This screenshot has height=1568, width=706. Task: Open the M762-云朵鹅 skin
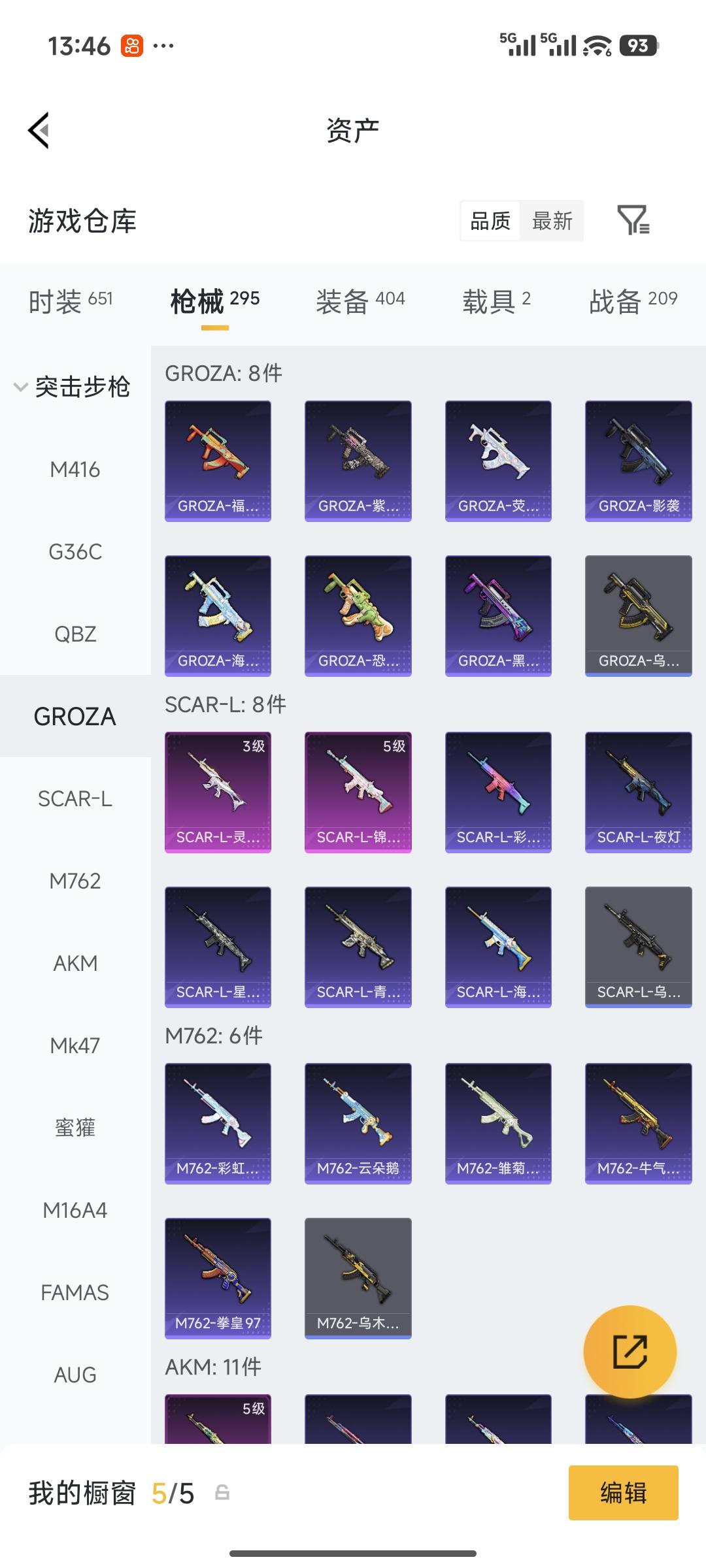[358, 1124]
